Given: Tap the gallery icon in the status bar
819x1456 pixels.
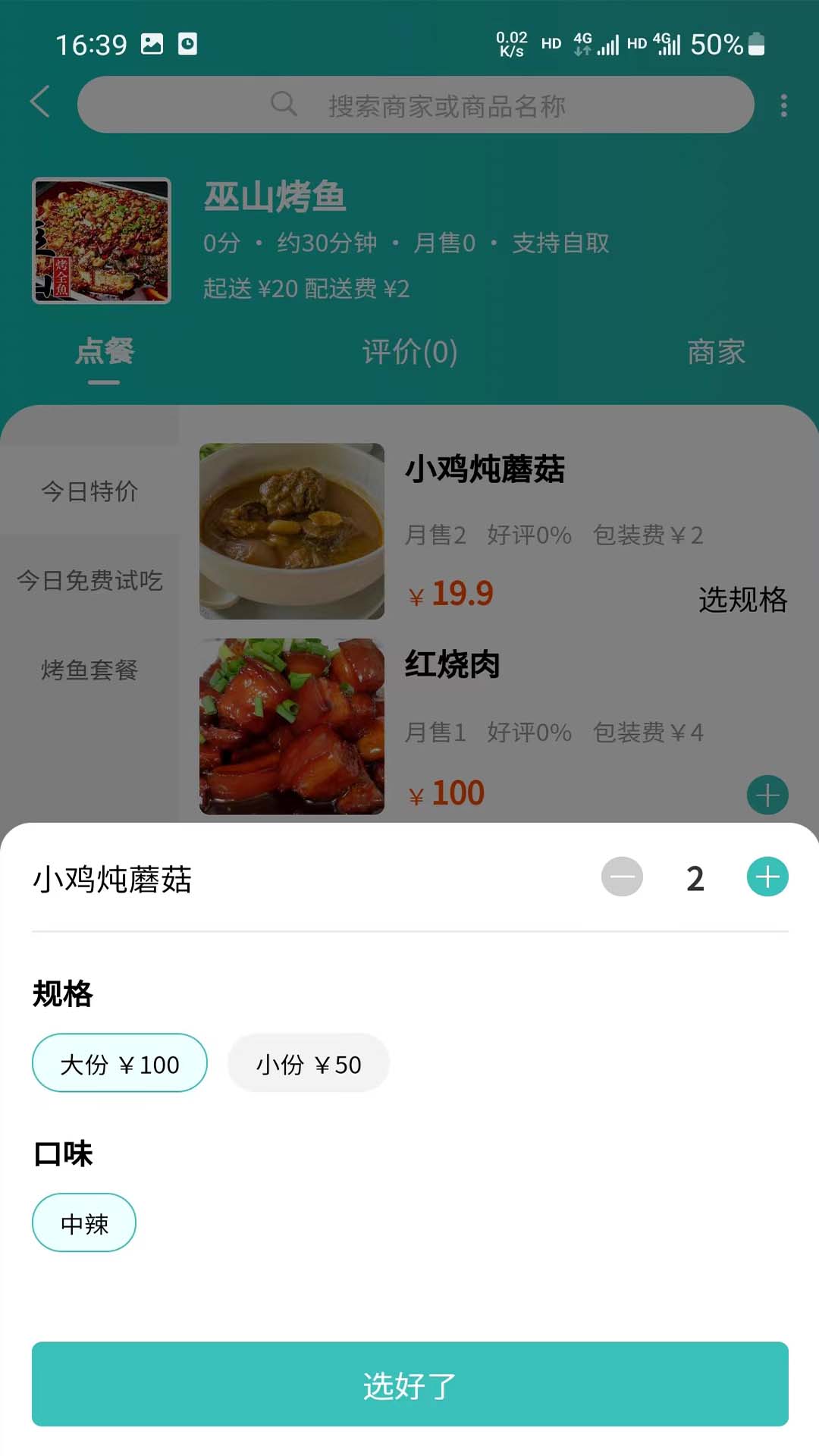Looking at the screenshot, I should [151, 43].
